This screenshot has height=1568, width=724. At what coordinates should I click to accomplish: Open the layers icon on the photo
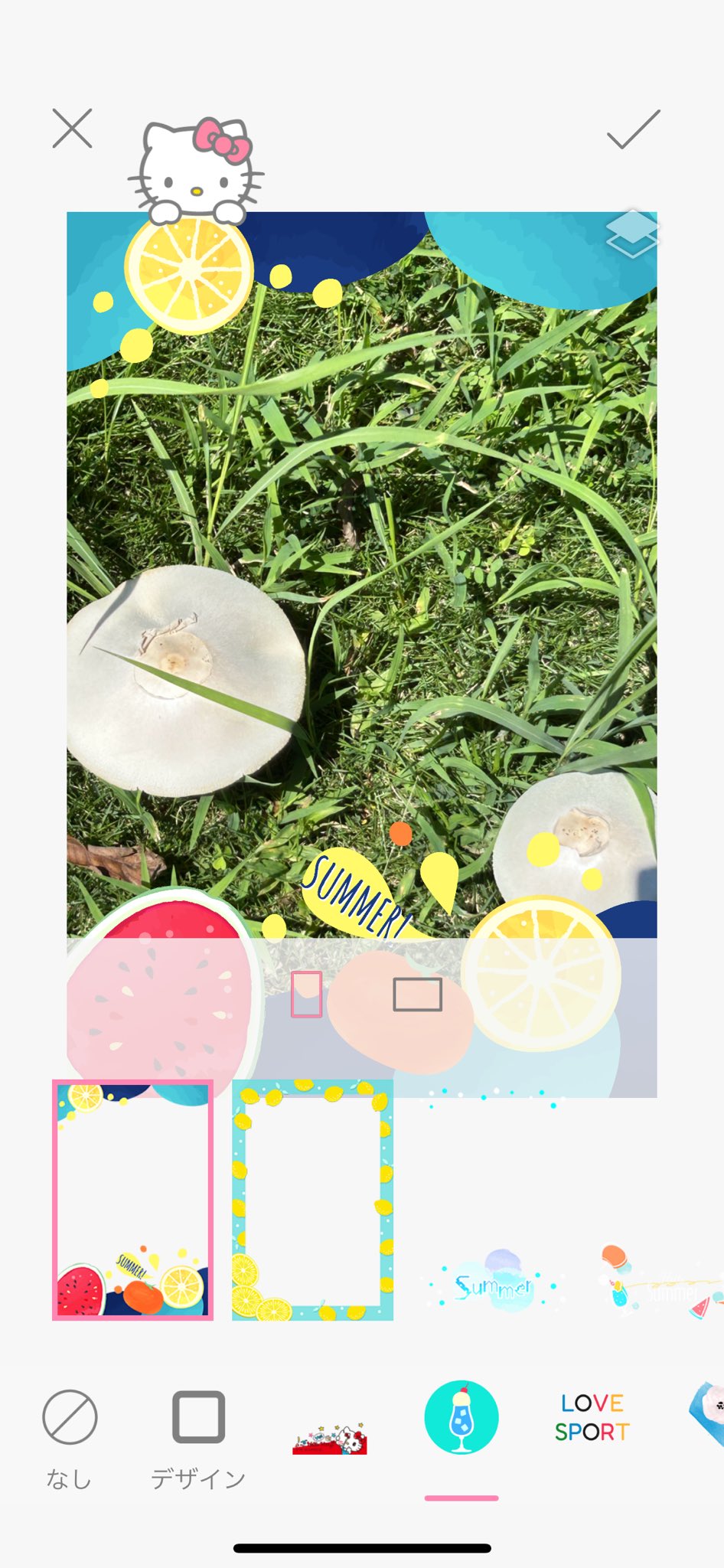click(x=632, y=233)
